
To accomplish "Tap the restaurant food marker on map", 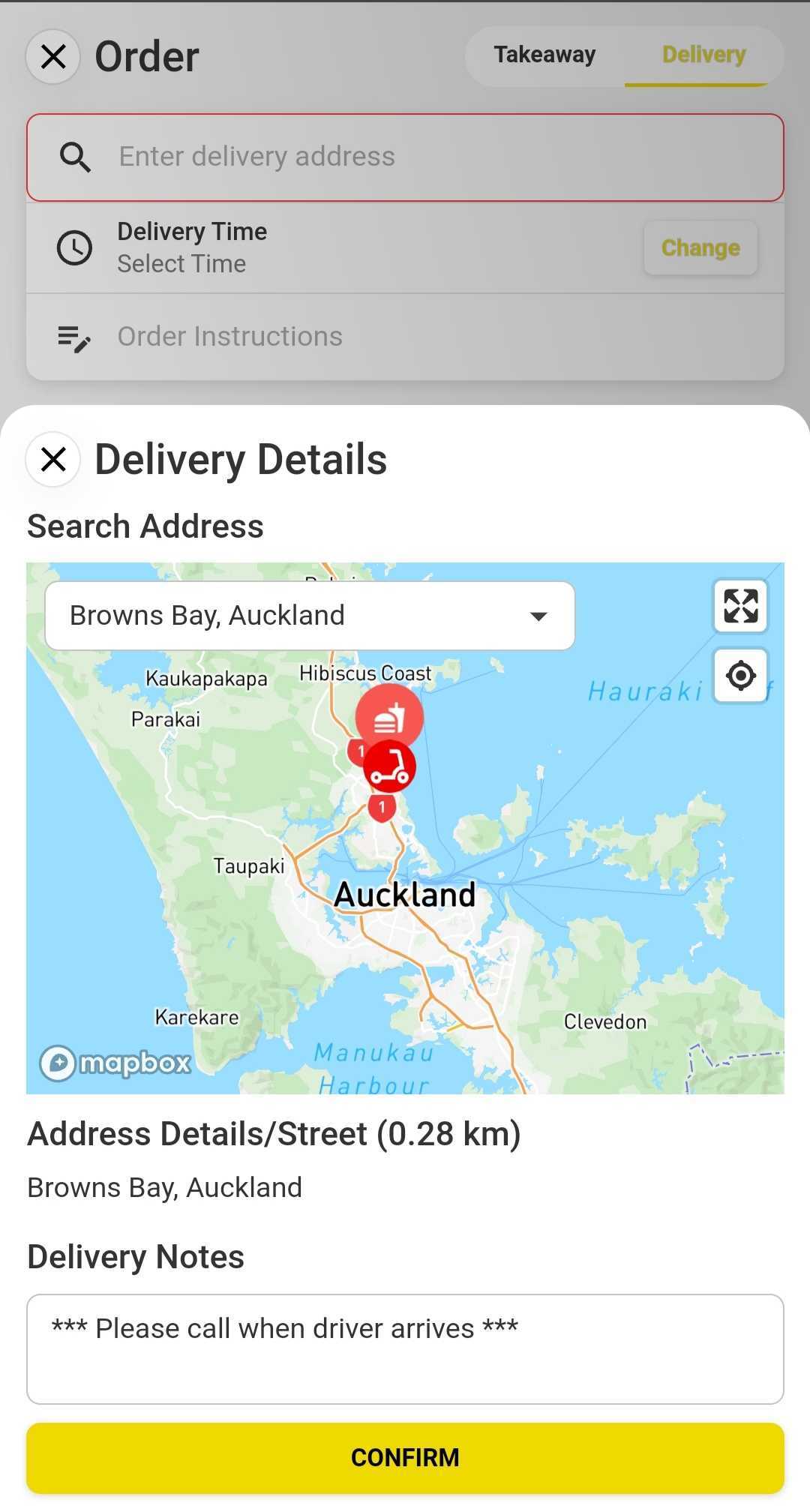I will (389, 715).
